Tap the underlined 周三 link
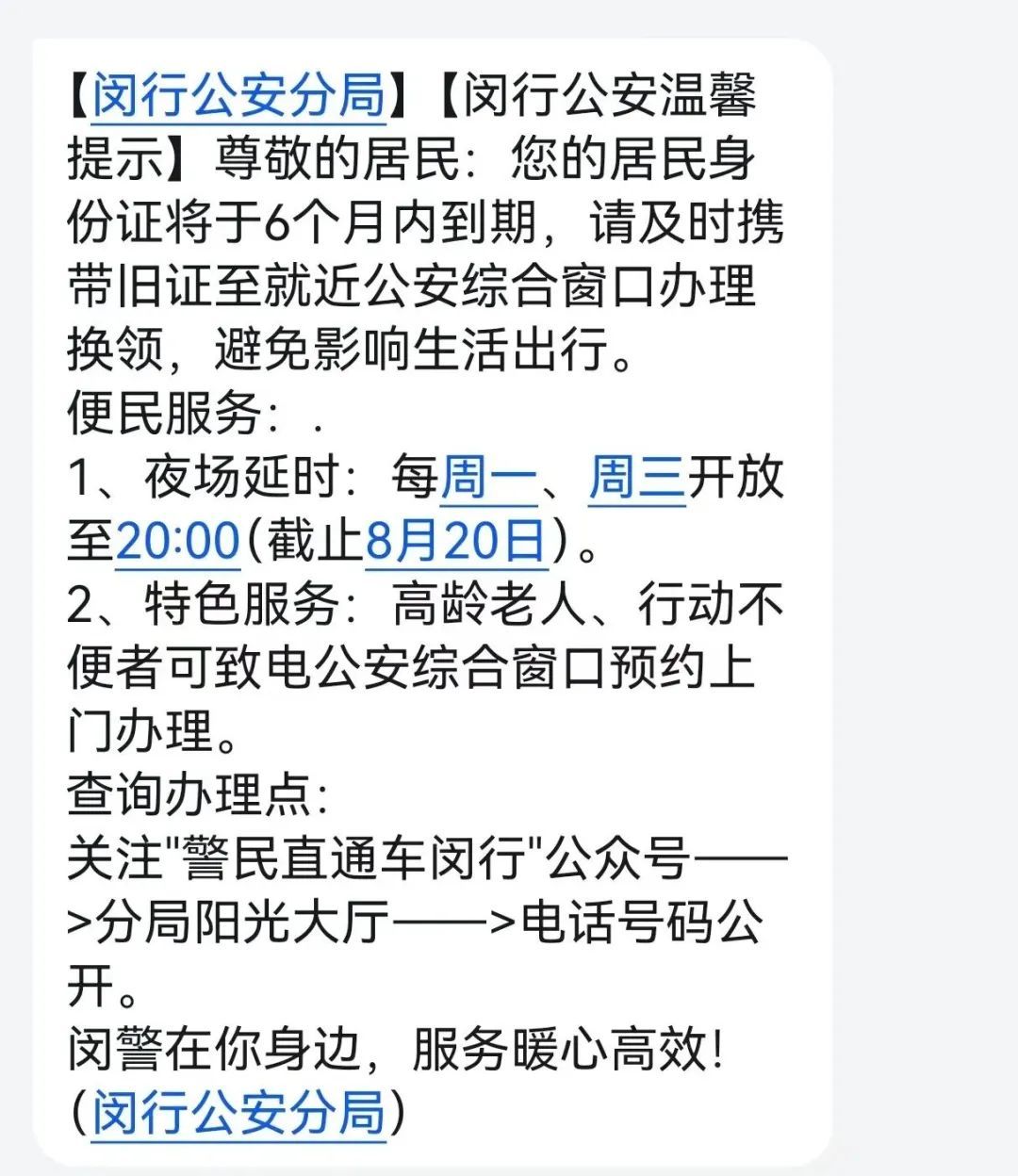Viewport: 1018px width, 1176px height. [637, 477]
